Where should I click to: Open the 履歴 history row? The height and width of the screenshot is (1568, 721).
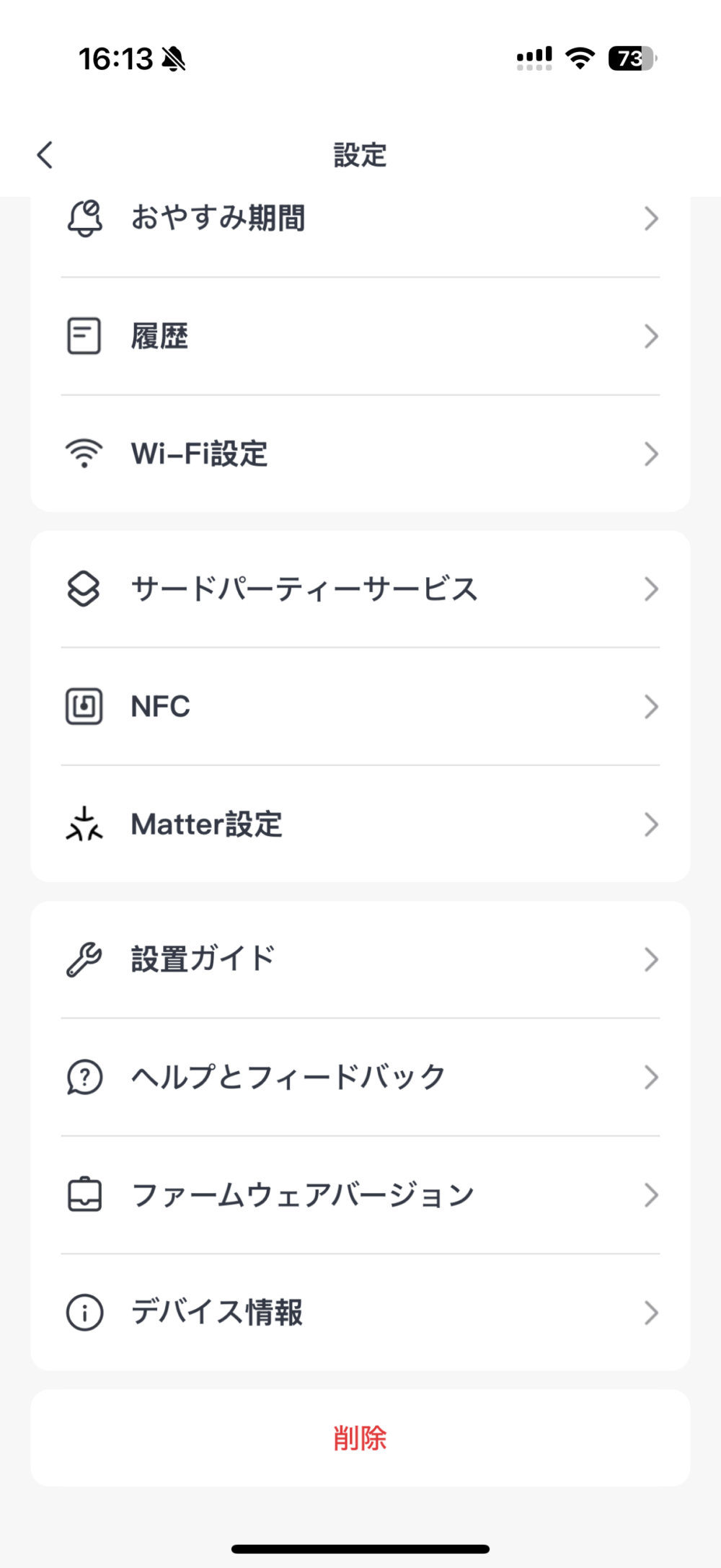coord(360,336)
